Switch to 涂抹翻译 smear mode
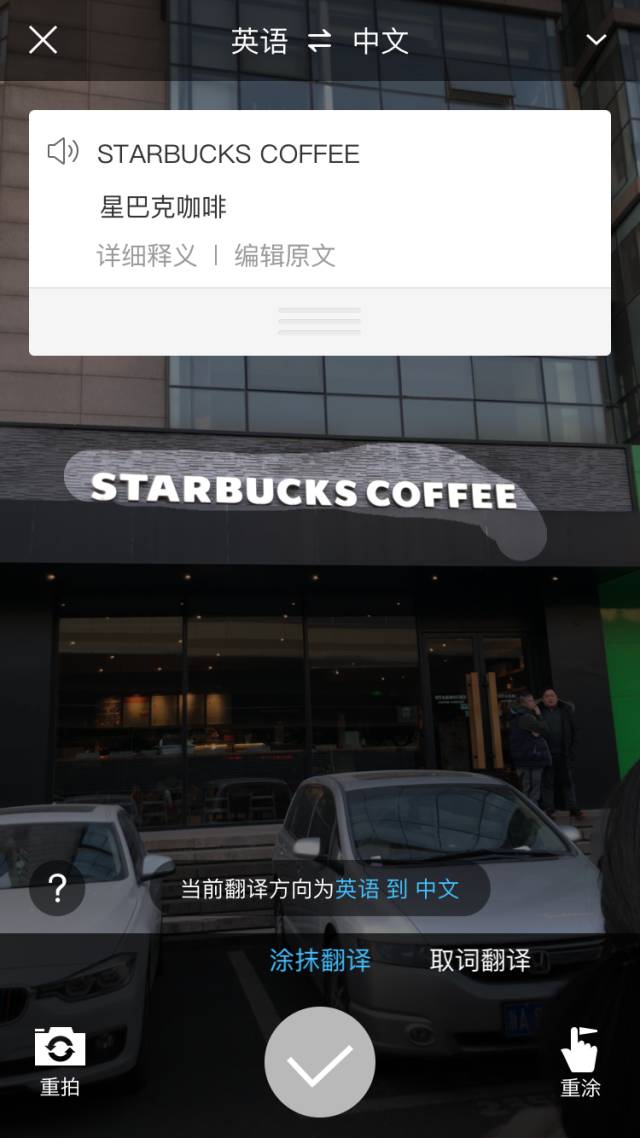The image size is (640, 1138). 320,961
